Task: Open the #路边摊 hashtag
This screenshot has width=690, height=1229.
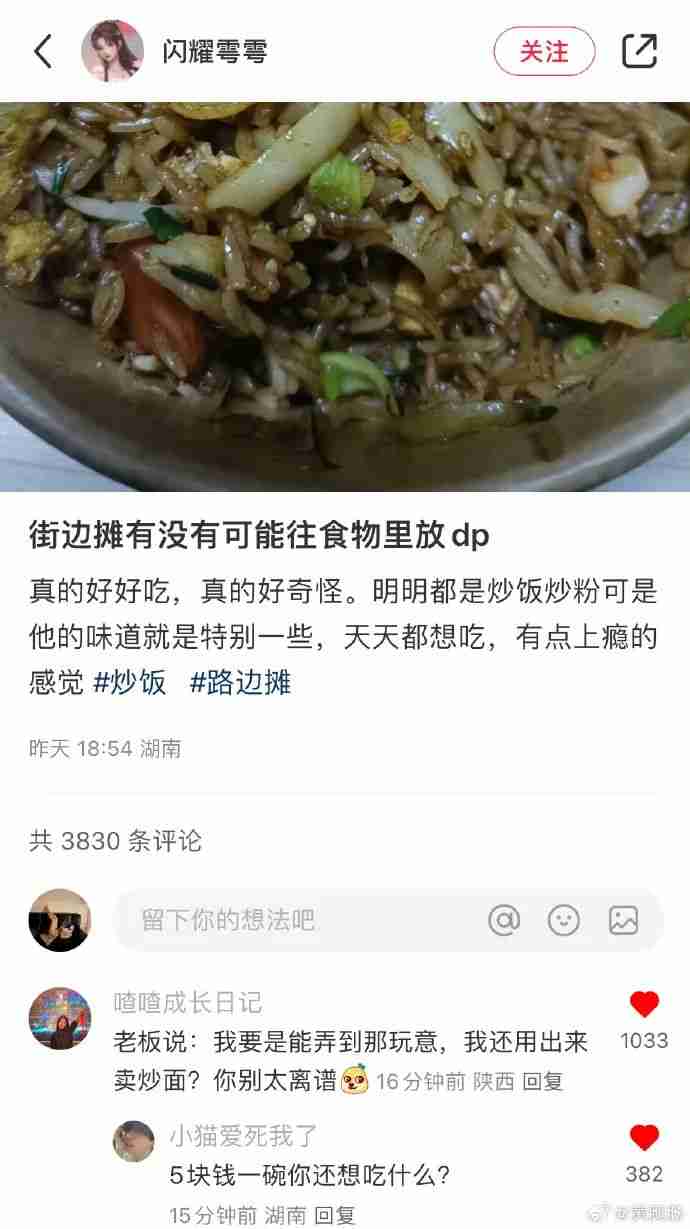Action: 240,683
